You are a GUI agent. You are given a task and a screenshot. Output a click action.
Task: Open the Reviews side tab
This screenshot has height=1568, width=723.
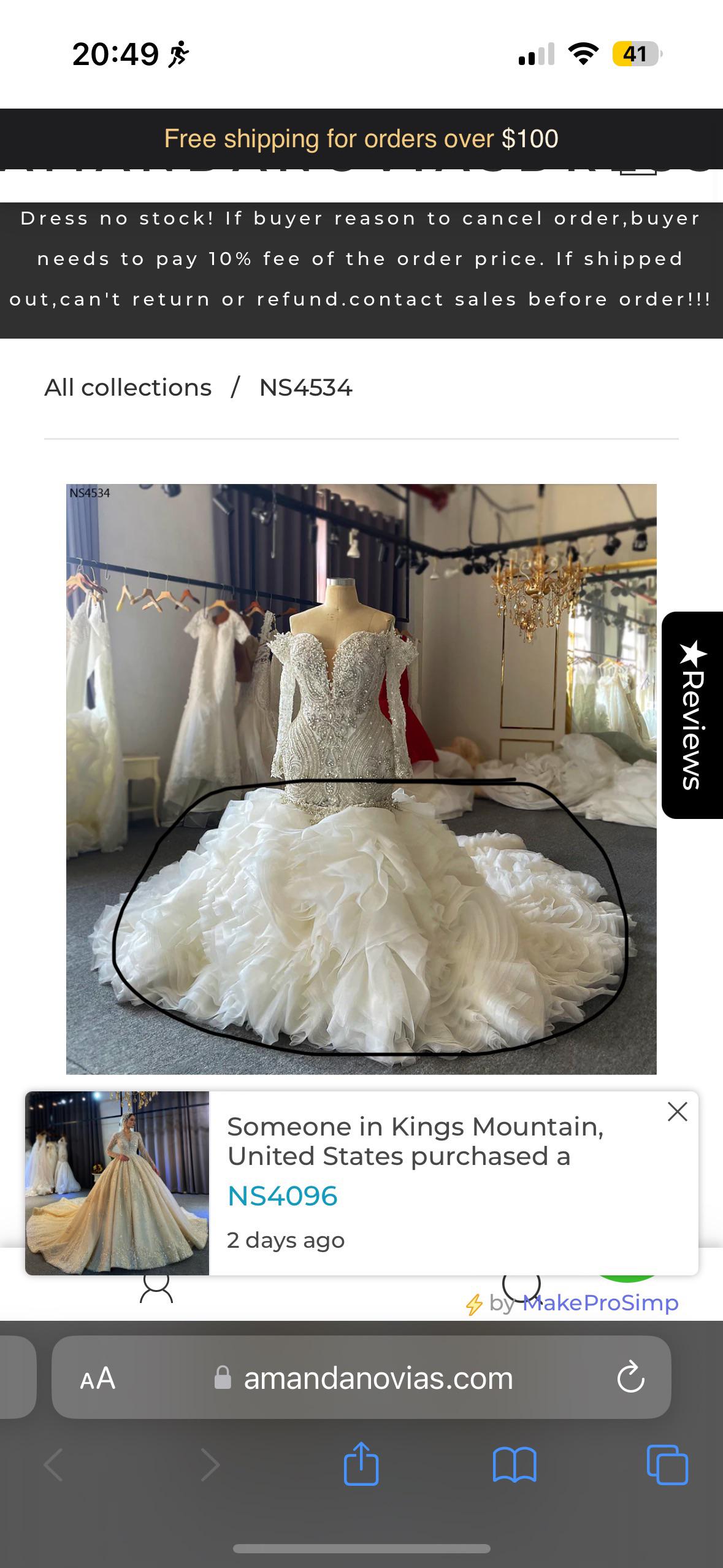pyautogui.click(x=692, y=715)
